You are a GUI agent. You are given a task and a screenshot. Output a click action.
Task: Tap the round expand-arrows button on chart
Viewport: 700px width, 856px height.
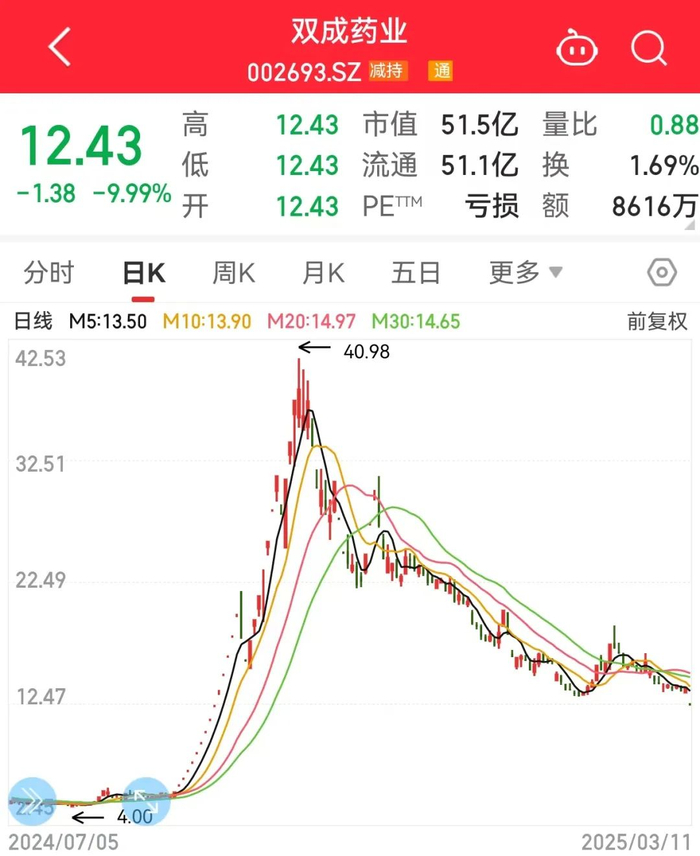click(x=146, y=800)
